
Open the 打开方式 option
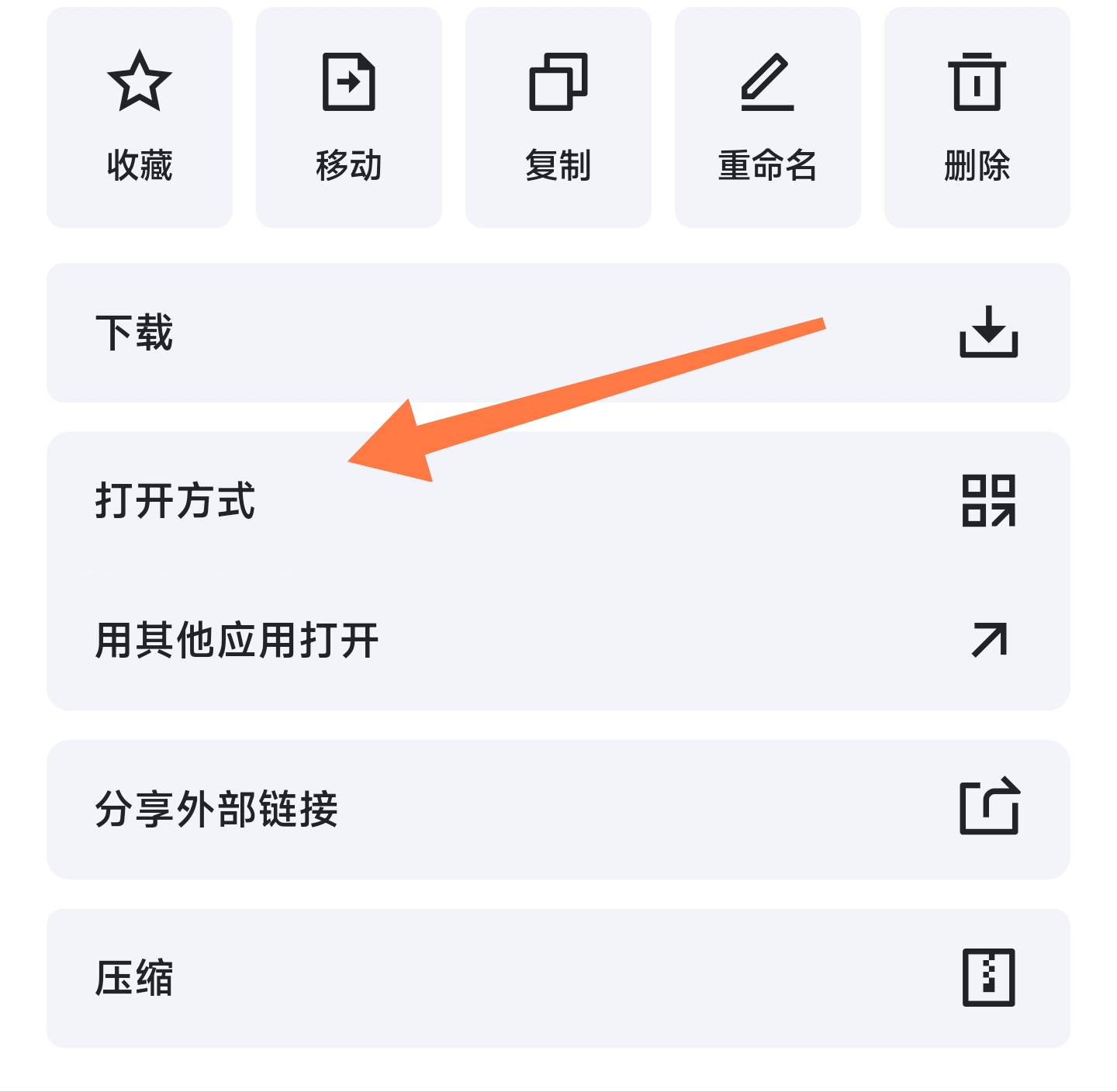(x=558, y=501)
